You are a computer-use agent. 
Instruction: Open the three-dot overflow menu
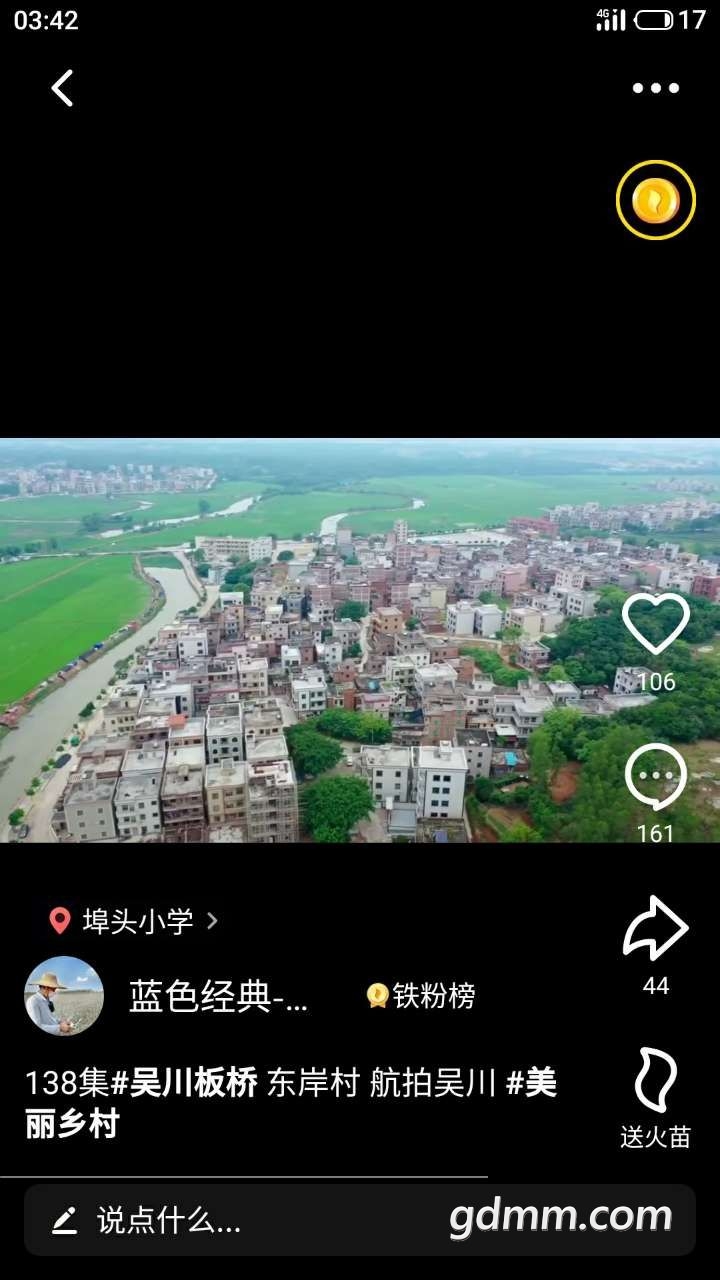(655, 88)
